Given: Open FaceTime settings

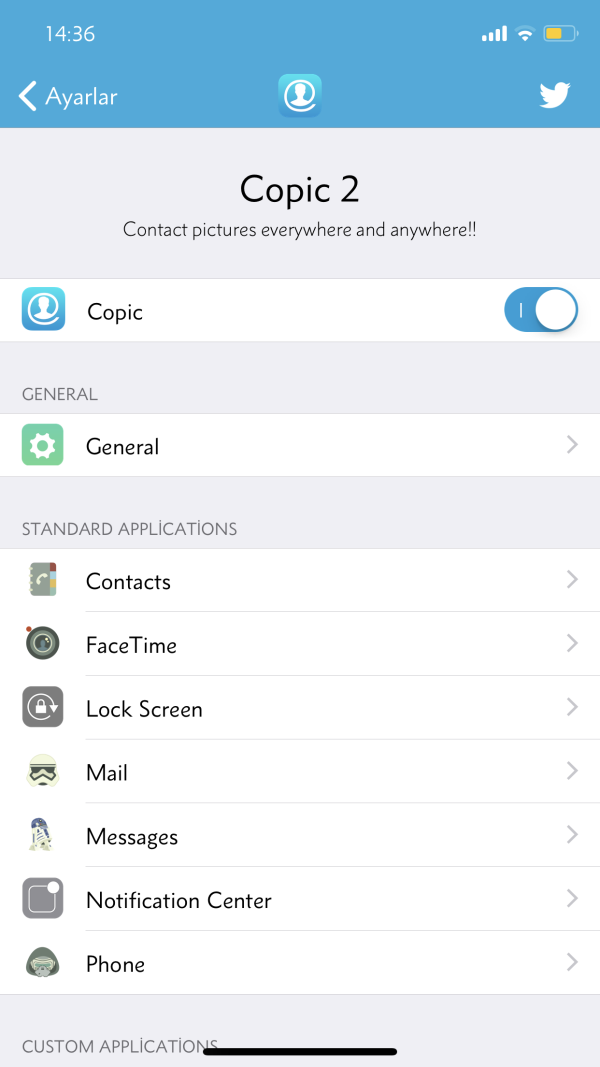Looking at the screenshot, I should [x=300, y=645].
